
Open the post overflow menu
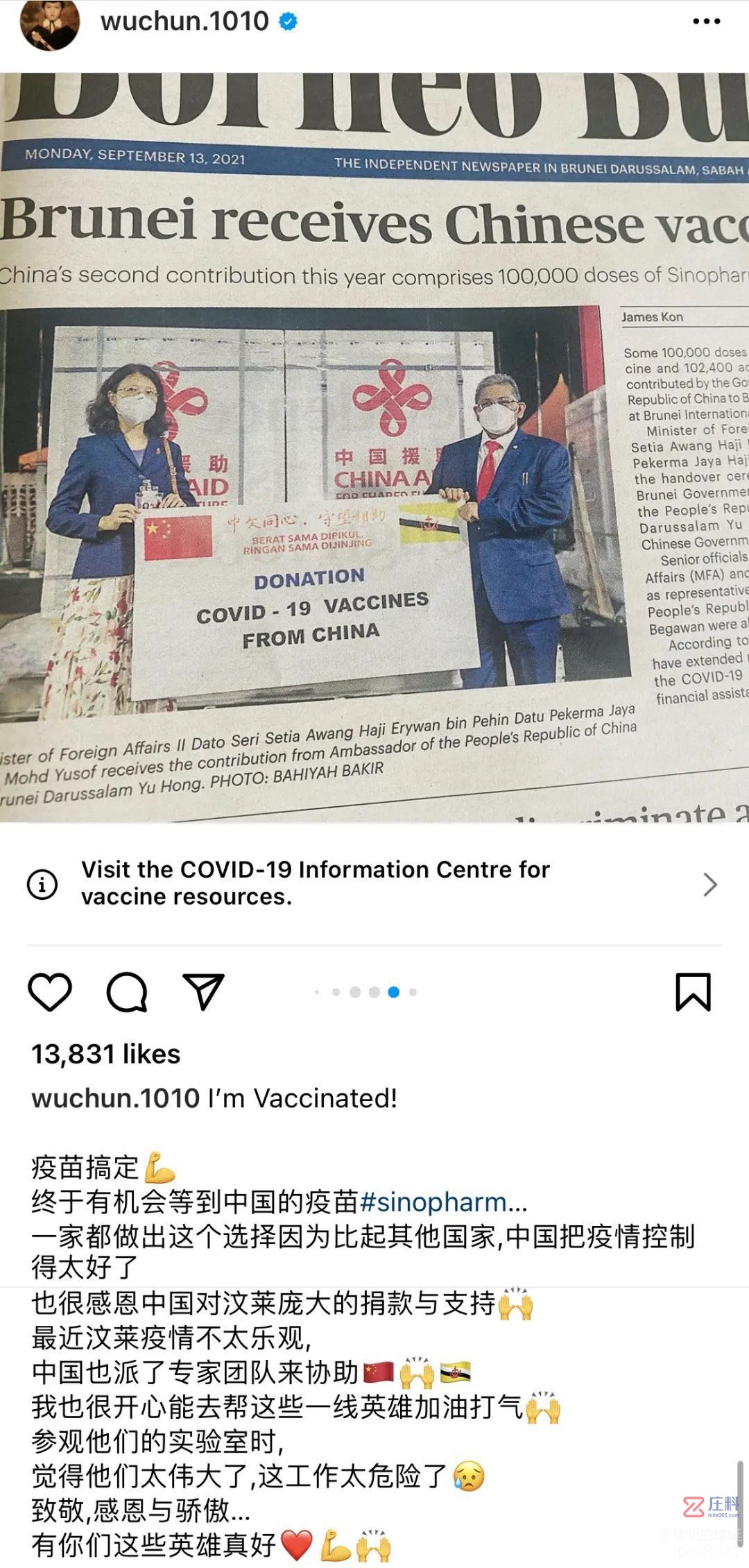point(706,22)
